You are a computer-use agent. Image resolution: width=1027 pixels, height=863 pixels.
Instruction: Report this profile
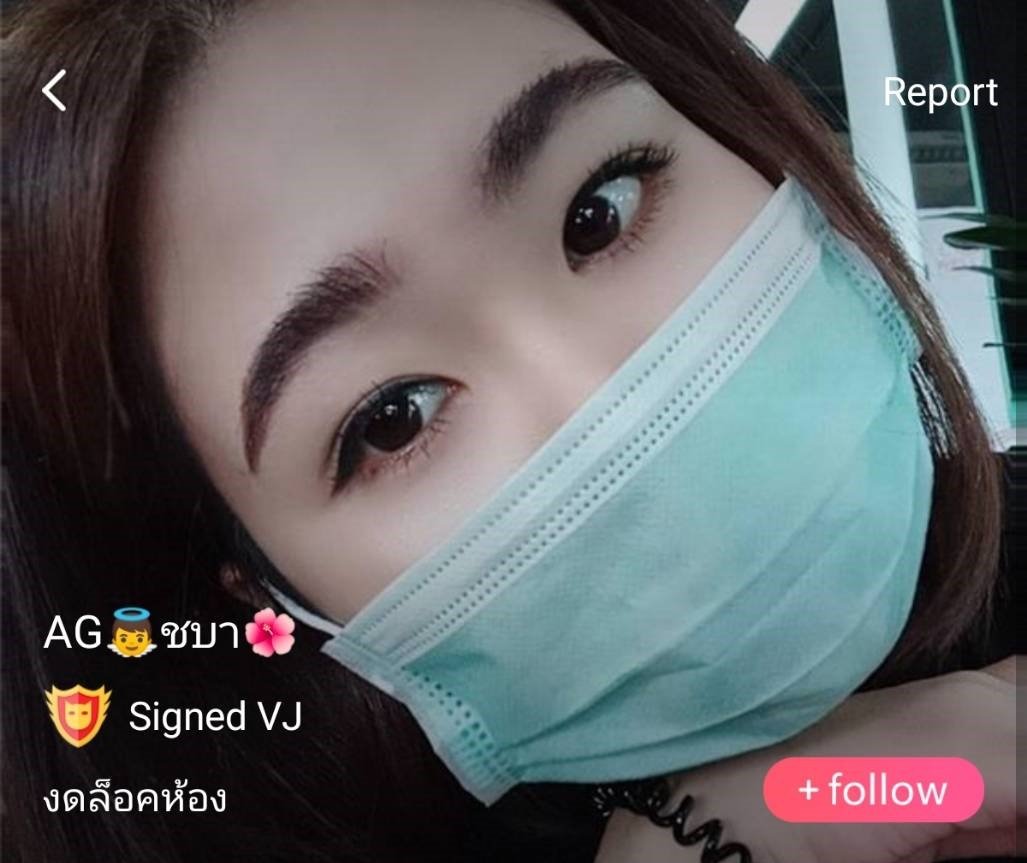(939, 92)
